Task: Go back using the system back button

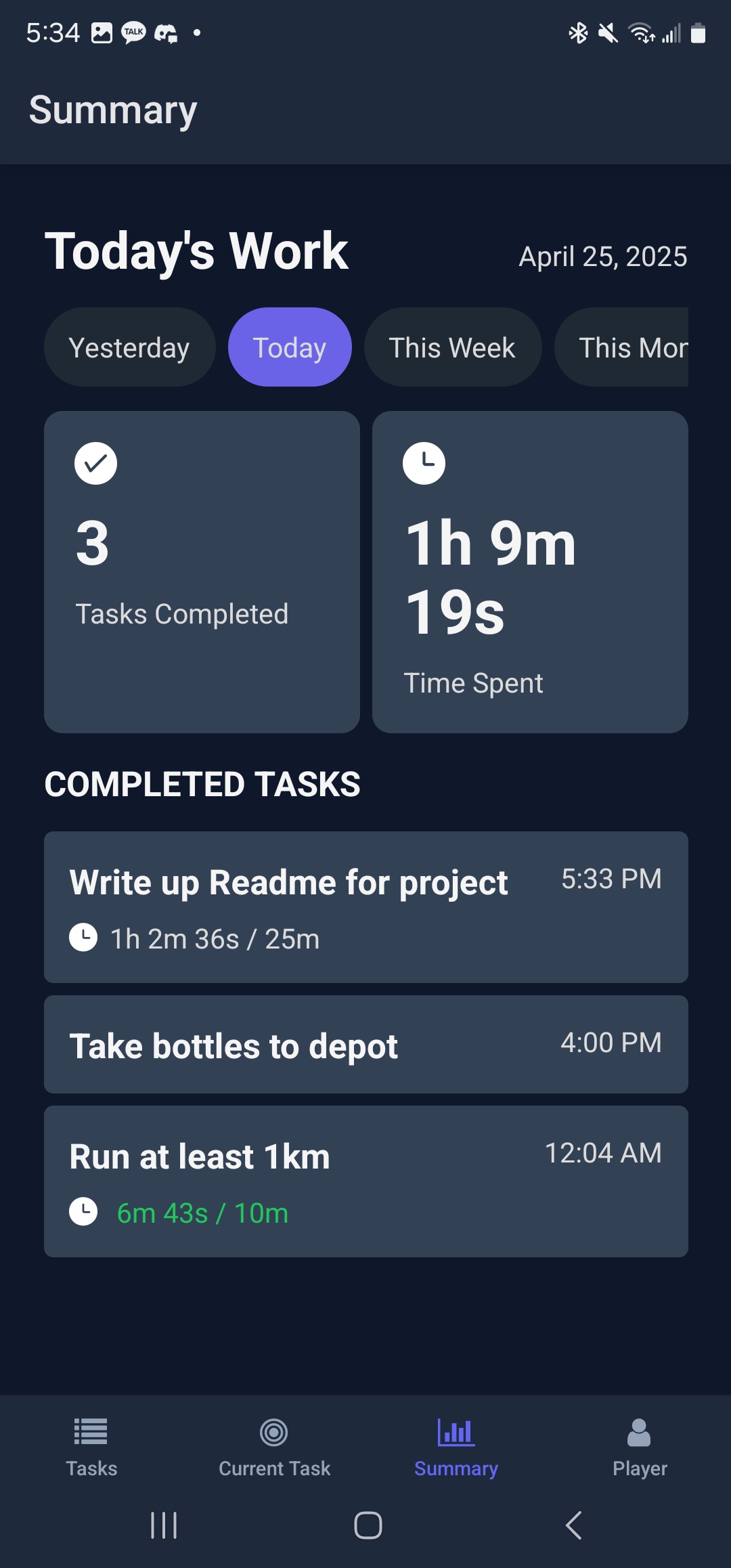Action: pyautogui.click(x=573, y=1525)
